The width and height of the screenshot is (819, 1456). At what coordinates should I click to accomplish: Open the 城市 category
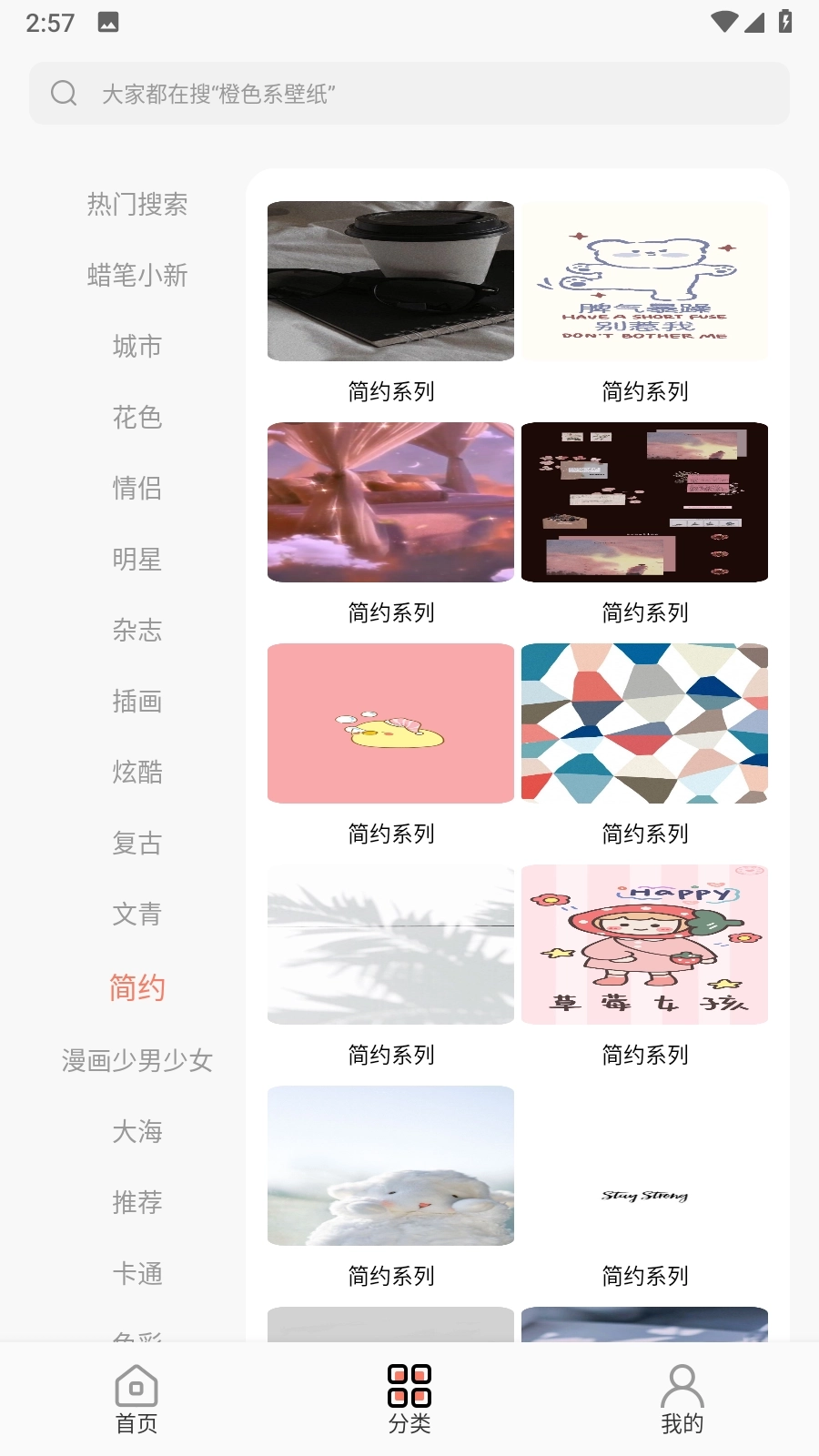[x=136, y=347]
